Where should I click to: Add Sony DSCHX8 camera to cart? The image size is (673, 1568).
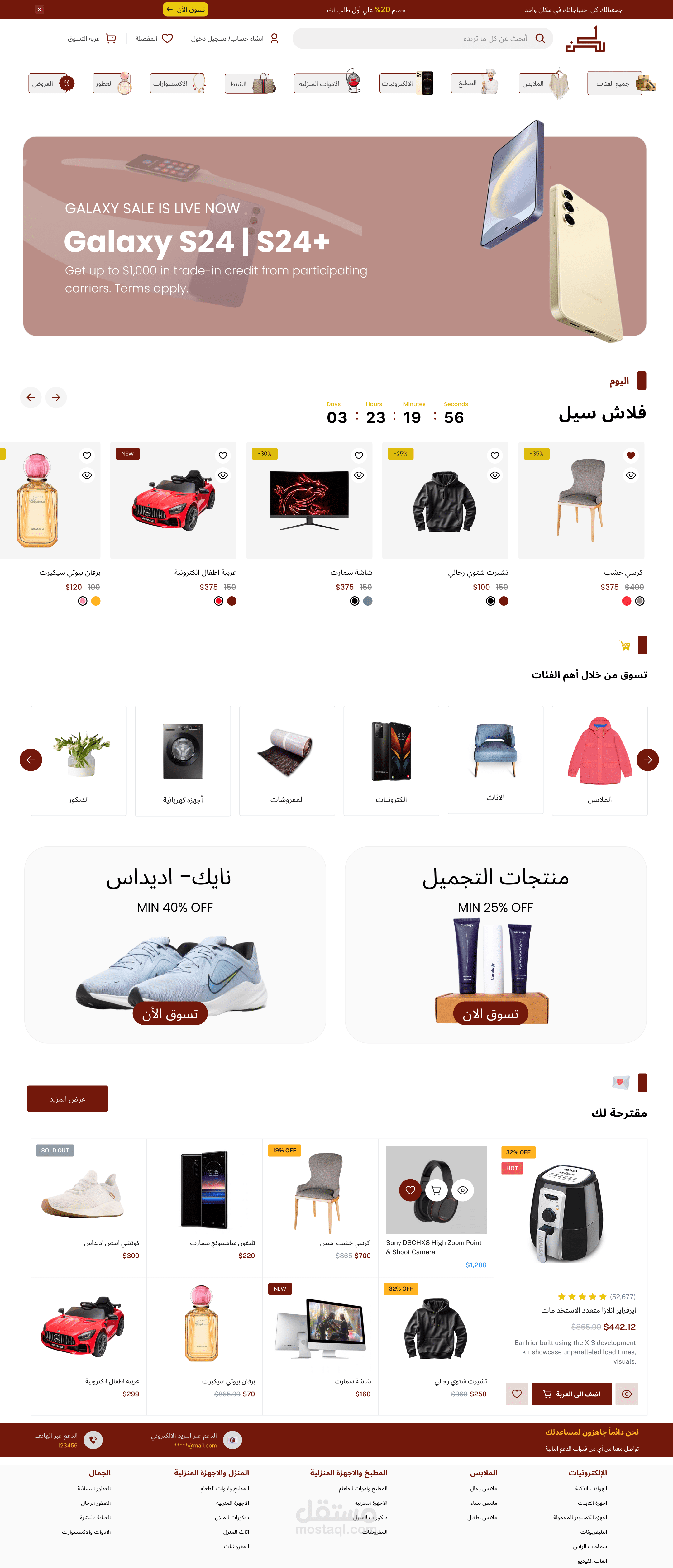click(x=436, y=1190)
